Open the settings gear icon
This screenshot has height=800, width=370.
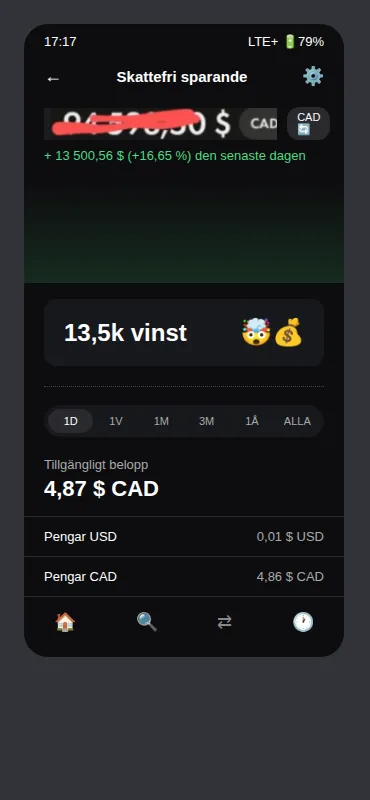(313, 77)
